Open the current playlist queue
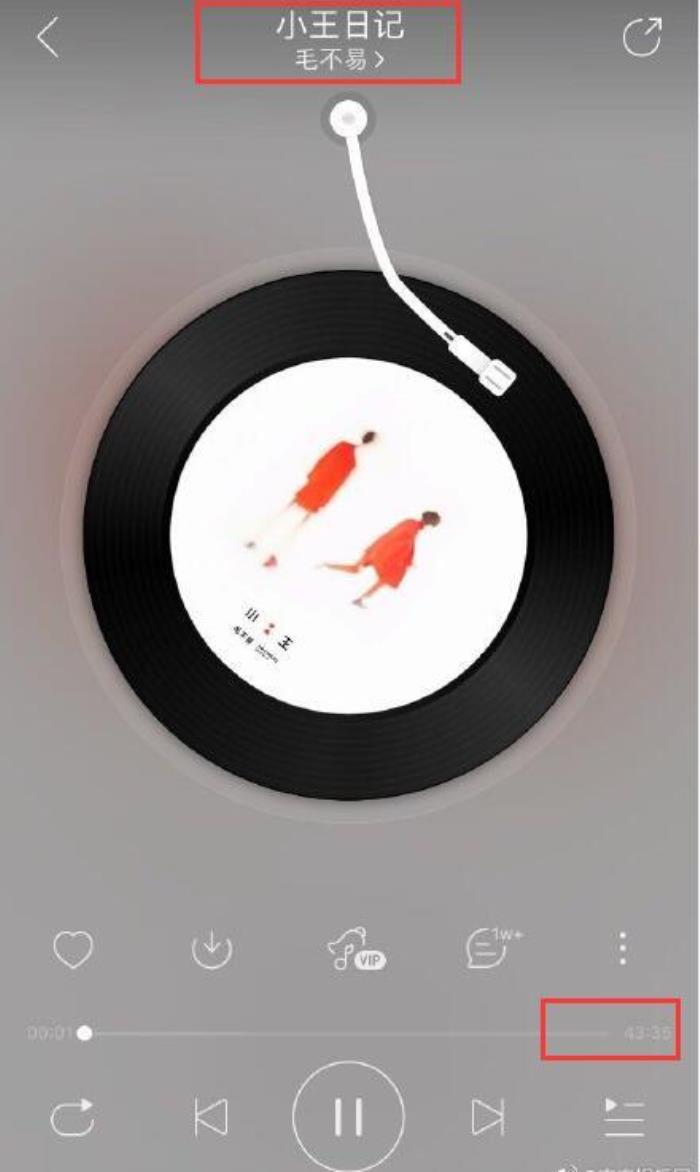The image size is (700, 1172). (624, 1117)
